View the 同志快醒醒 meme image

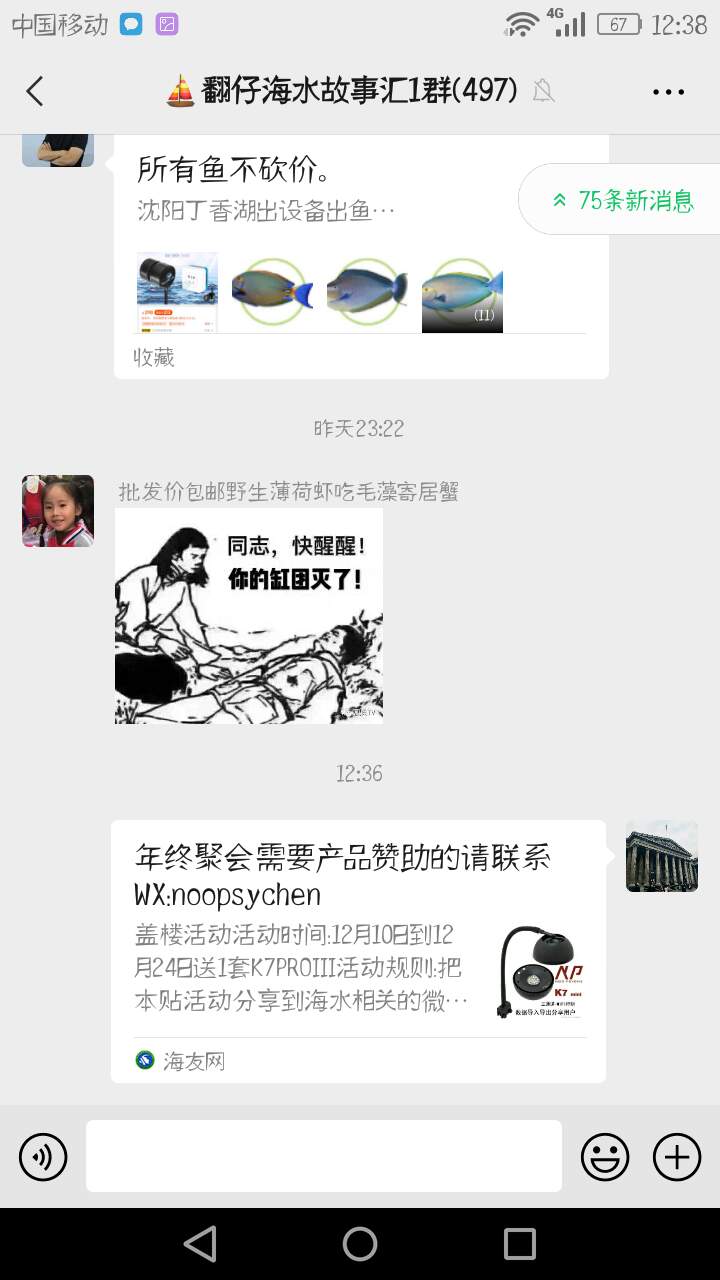tap(249, 616)
